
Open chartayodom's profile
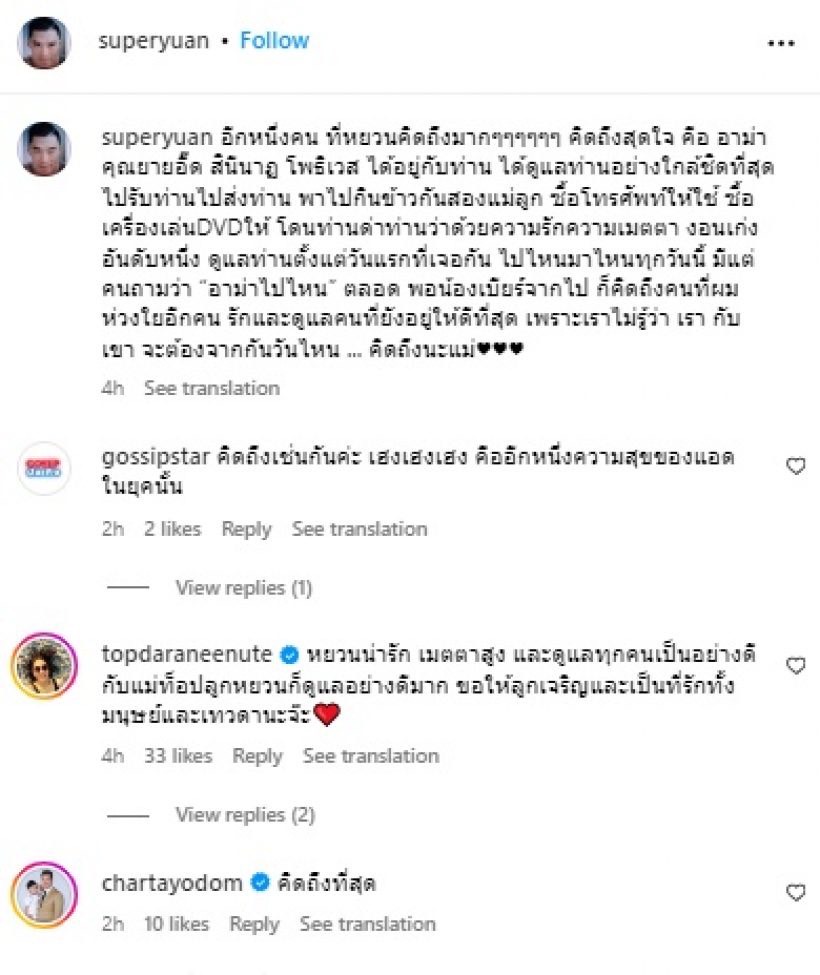pos(172,882)
